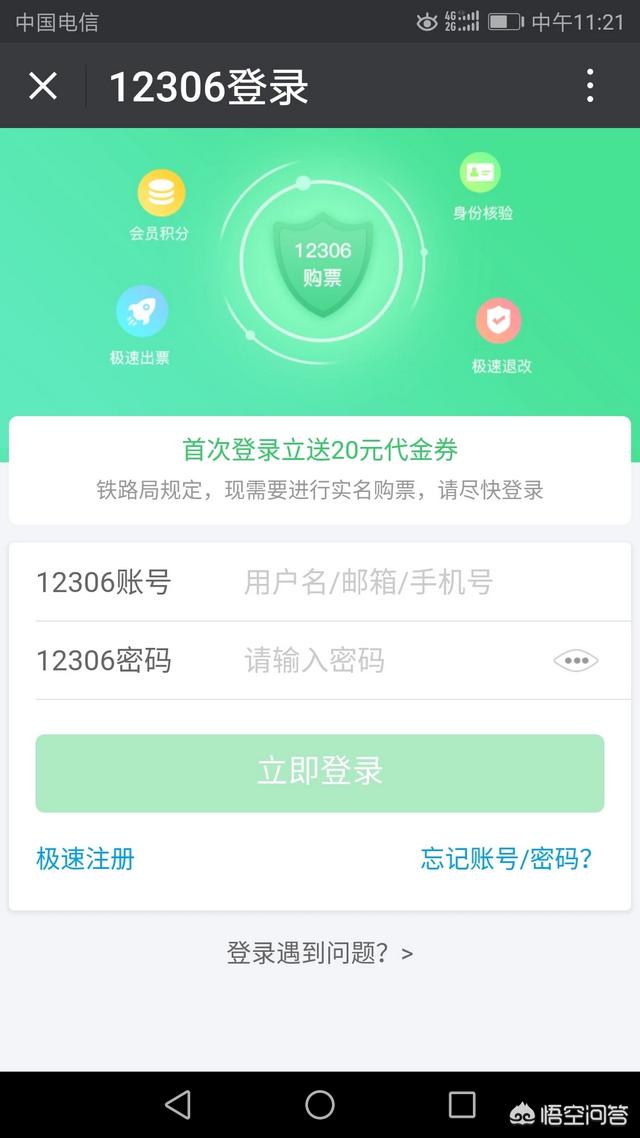The image size is (640, 1138).
Task: Toggle password visibility eye icon
Action: 575,660
